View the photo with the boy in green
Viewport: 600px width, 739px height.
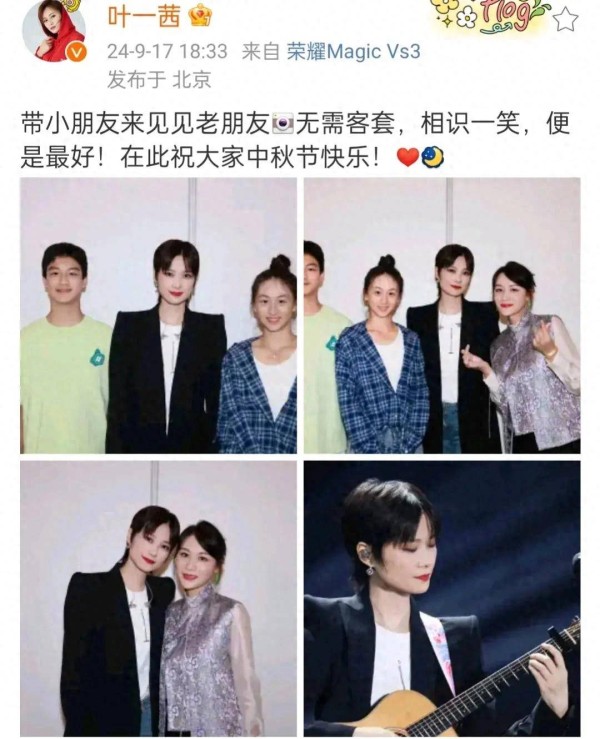pyautogui.click(x=159, y=315)
